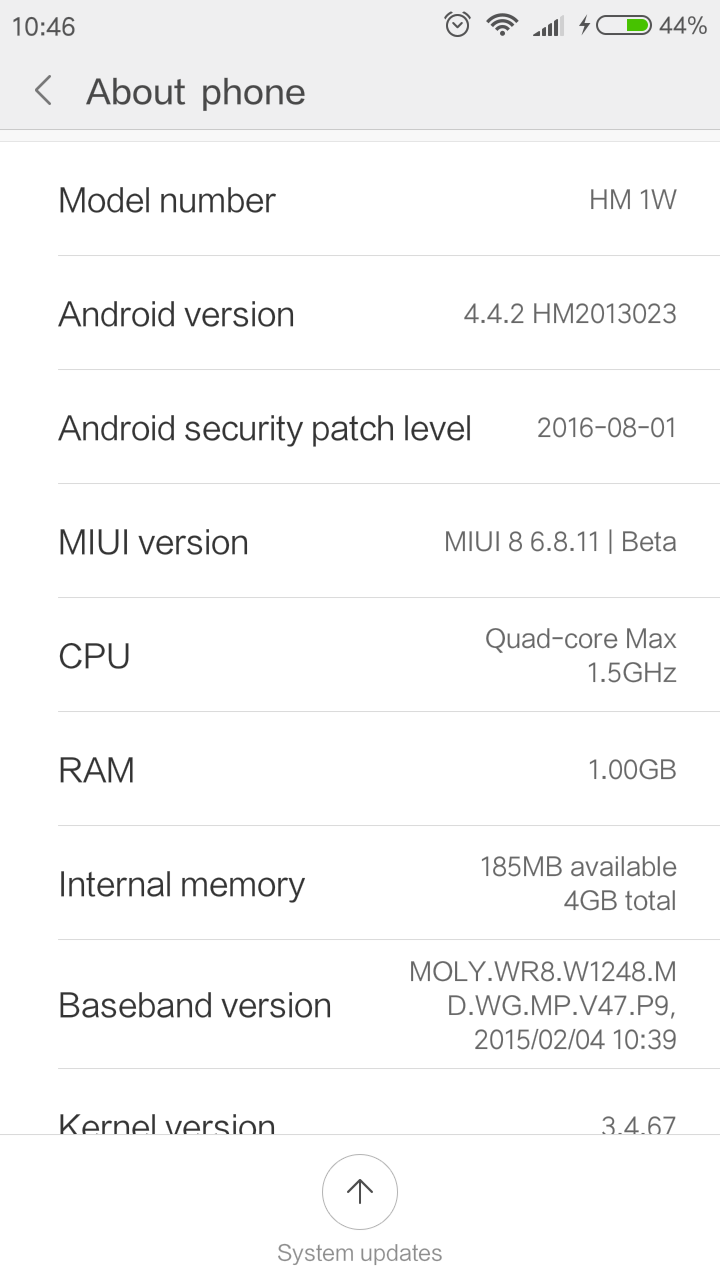Screen dimensions: 720x1280
Task: Tap the MIUI version row
Action: pyautogui.click(x=360, y=541)
